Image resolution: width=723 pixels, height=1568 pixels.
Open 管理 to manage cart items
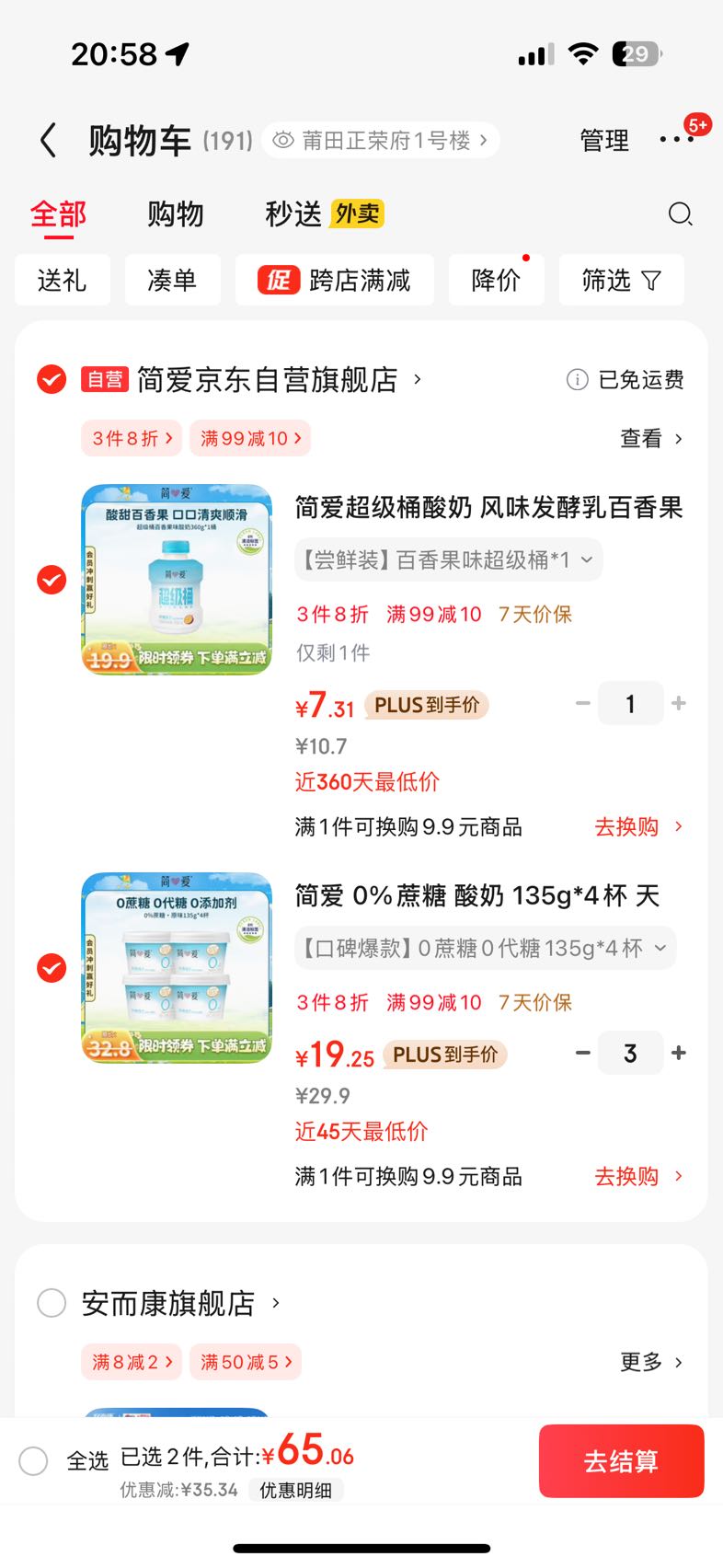click(604, 140)
